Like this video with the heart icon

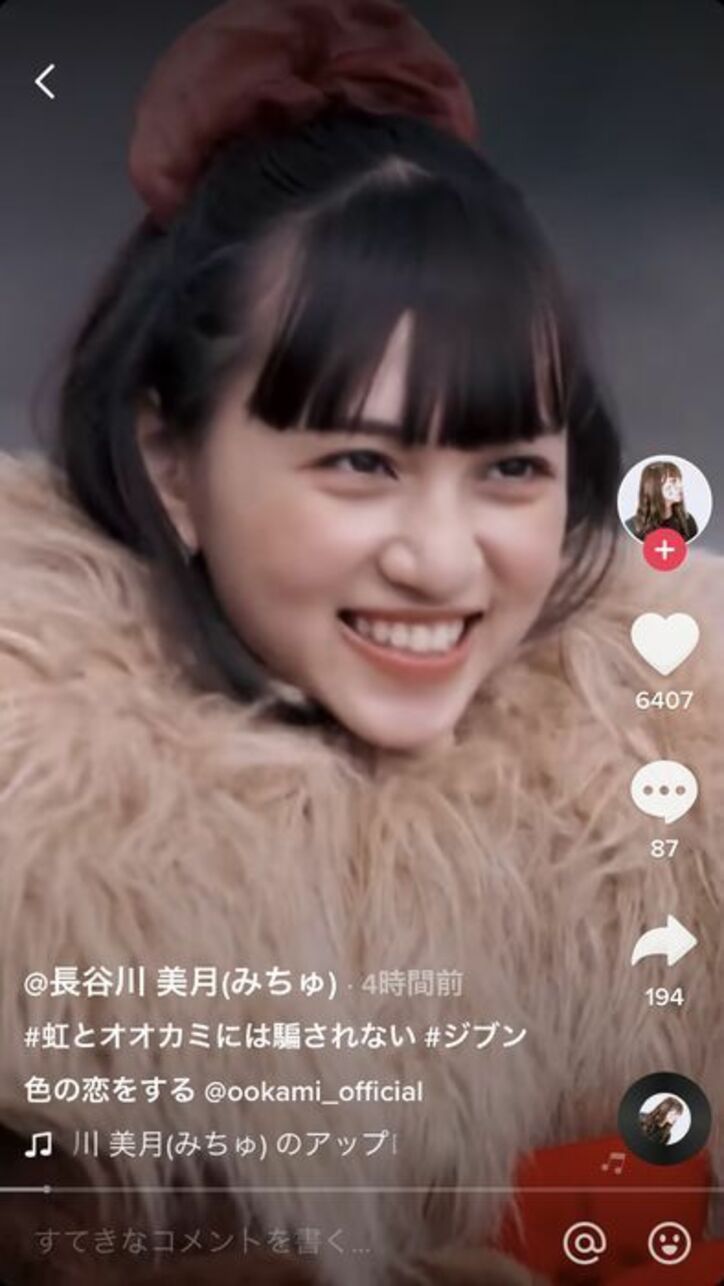[x=664, y=644]
